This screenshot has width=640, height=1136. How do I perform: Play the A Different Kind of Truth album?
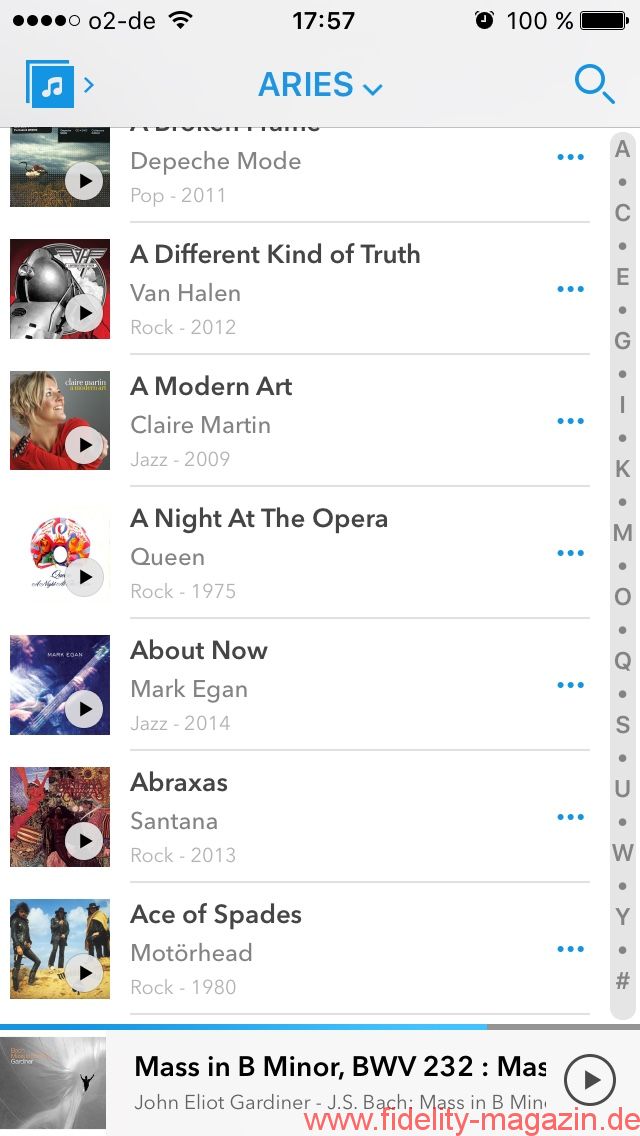(x=84, y=313)
